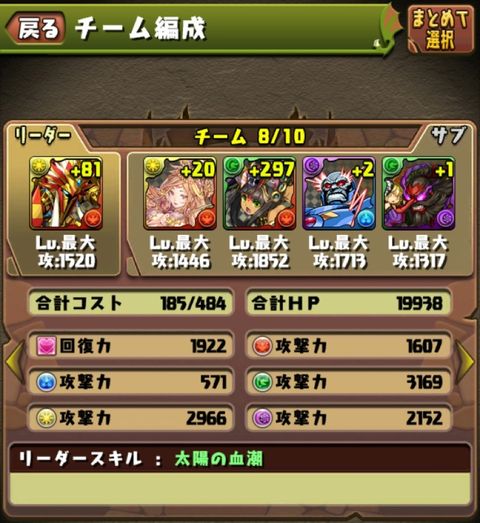Choose the blue-faced sub monster with +2

[x=339, y=193]
